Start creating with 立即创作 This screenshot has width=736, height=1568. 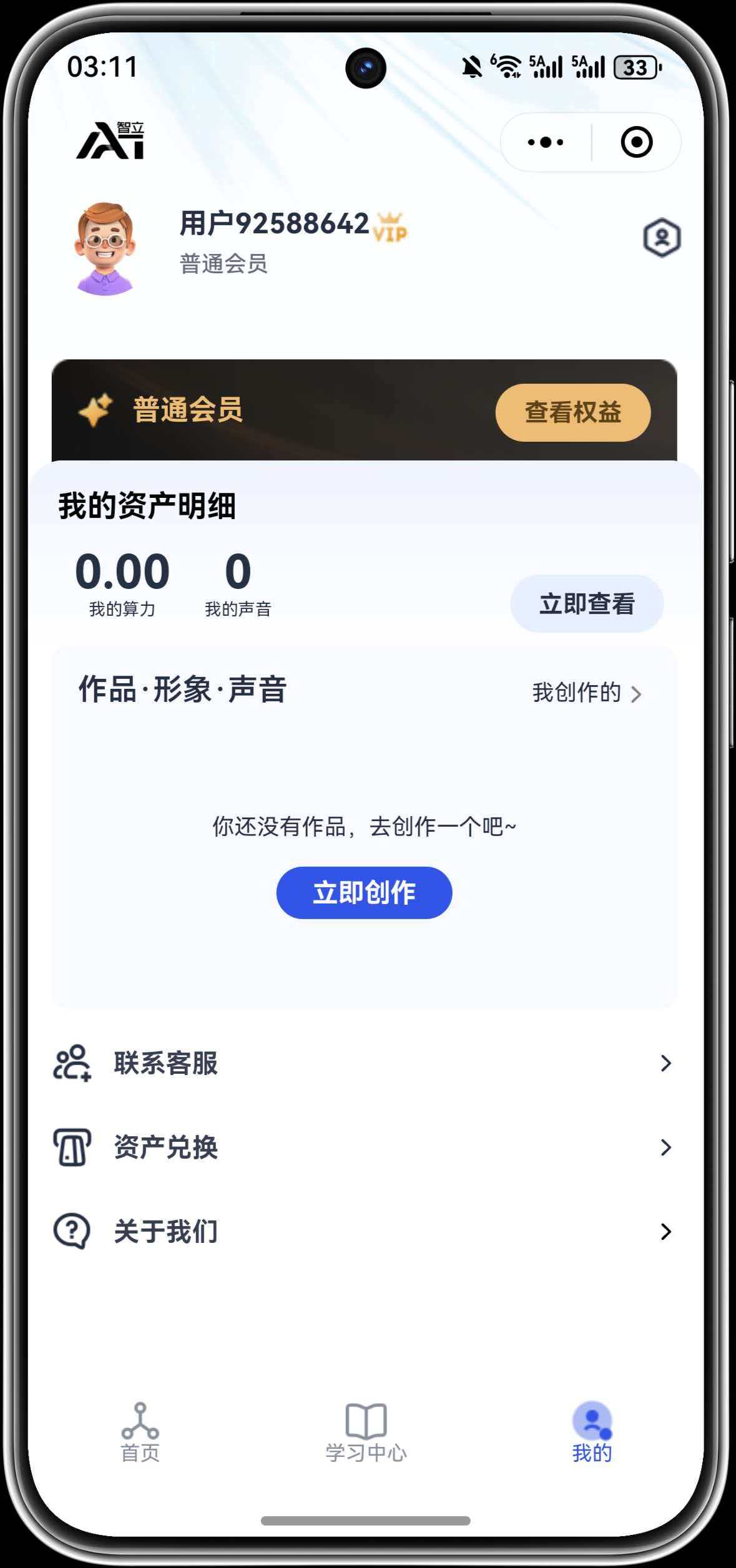point(364,893)
